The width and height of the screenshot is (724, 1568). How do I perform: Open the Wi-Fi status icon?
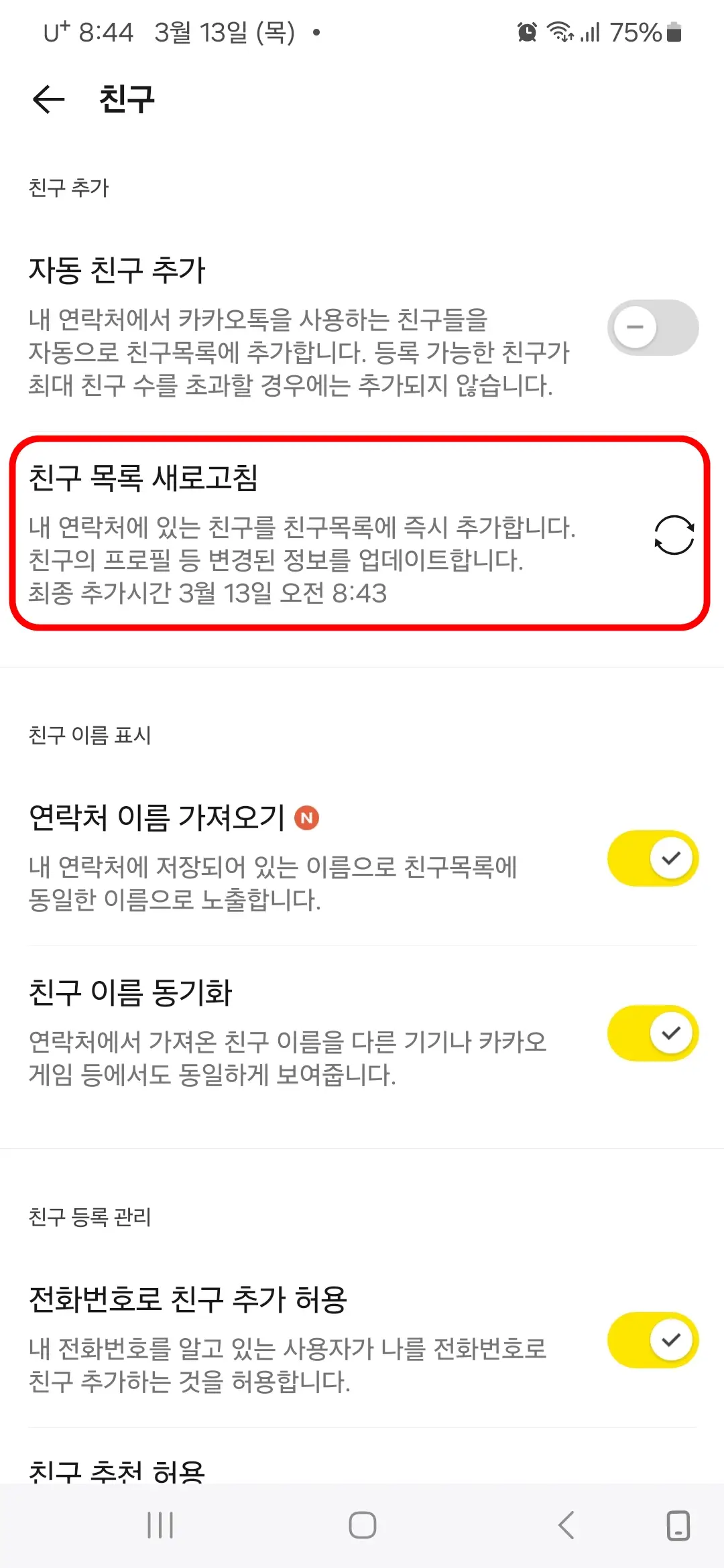(558, 31)
